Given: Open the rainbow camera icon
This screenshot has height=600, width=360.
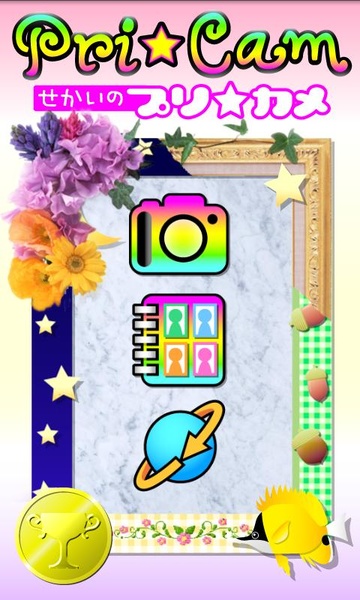Looking at the screenshot, I should click(179, 234).
